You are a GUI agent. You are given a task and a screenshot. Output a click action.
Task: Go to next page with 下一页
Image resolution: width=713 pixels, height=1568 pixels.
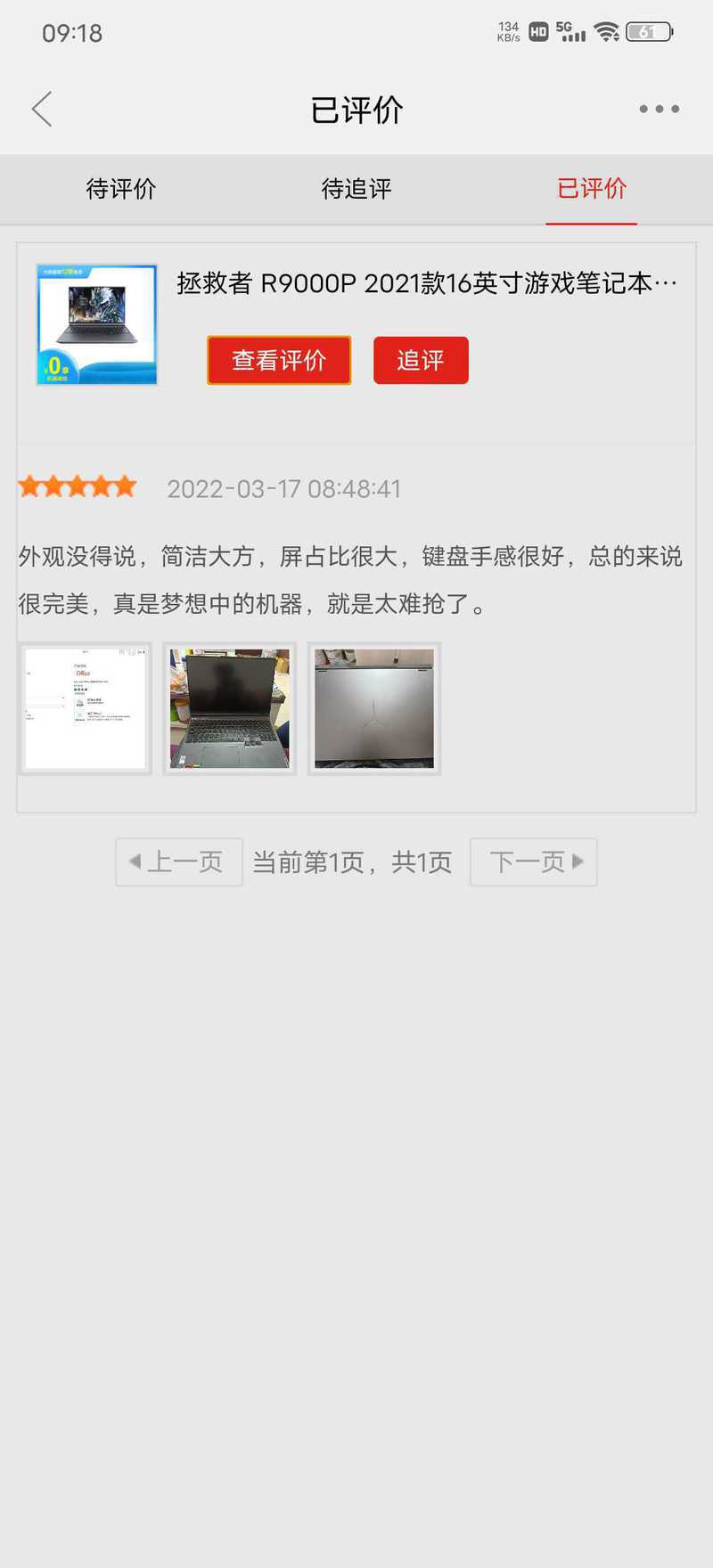[534, 862]
